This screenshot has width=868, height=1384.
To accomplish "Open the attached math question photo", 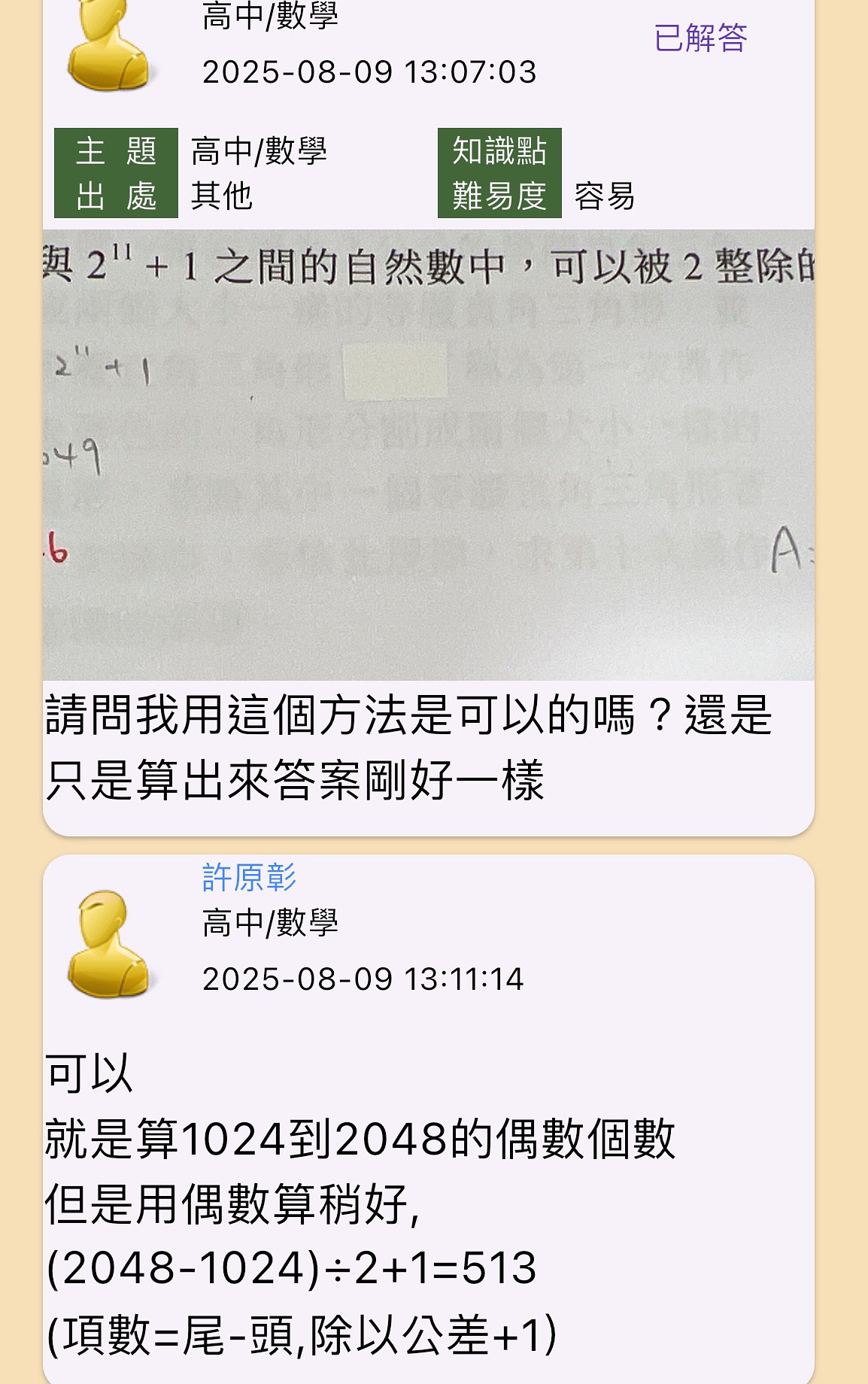I will coord(428,454).
